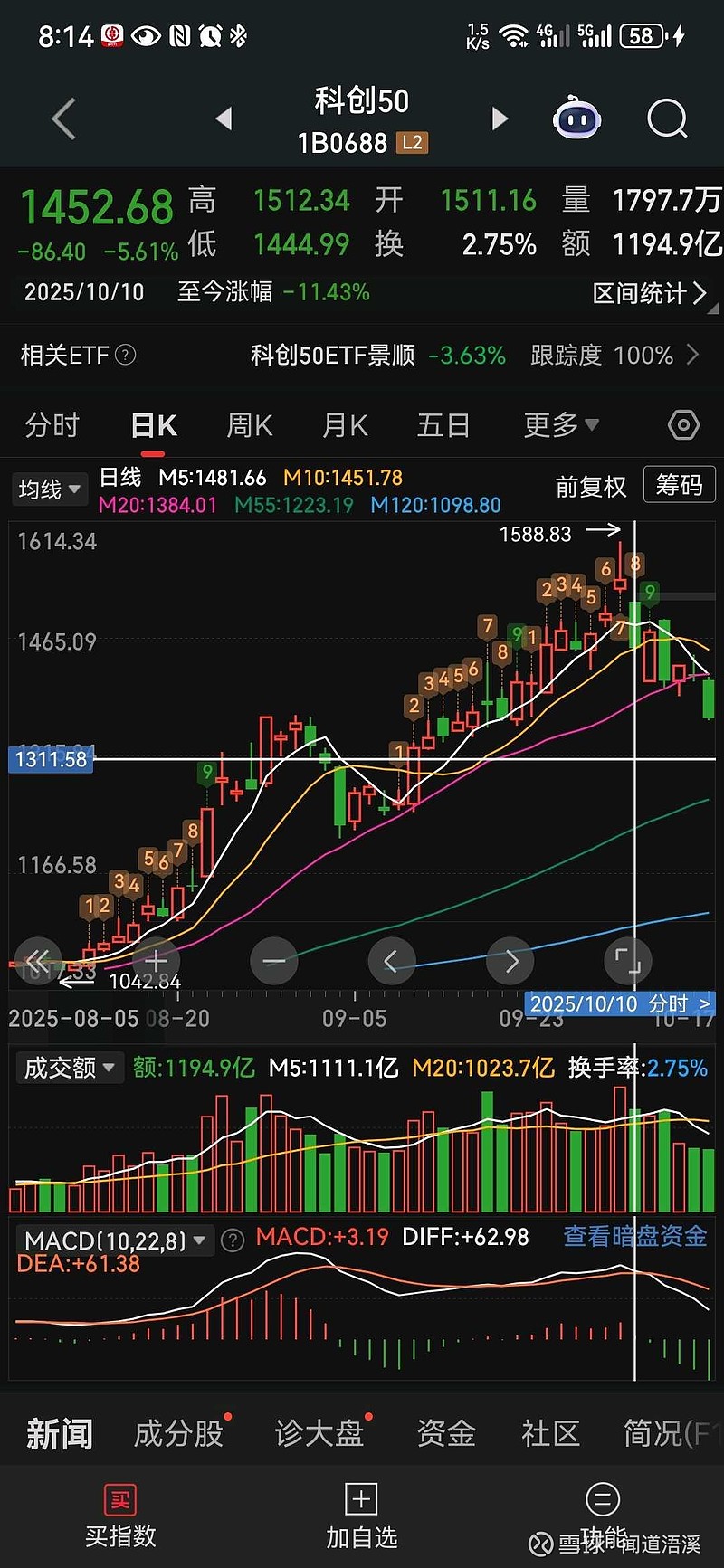Screen dimensions: 724x1568
Task: Open the 成交额 volume indicator dropdown
Action: (70, 1068)
